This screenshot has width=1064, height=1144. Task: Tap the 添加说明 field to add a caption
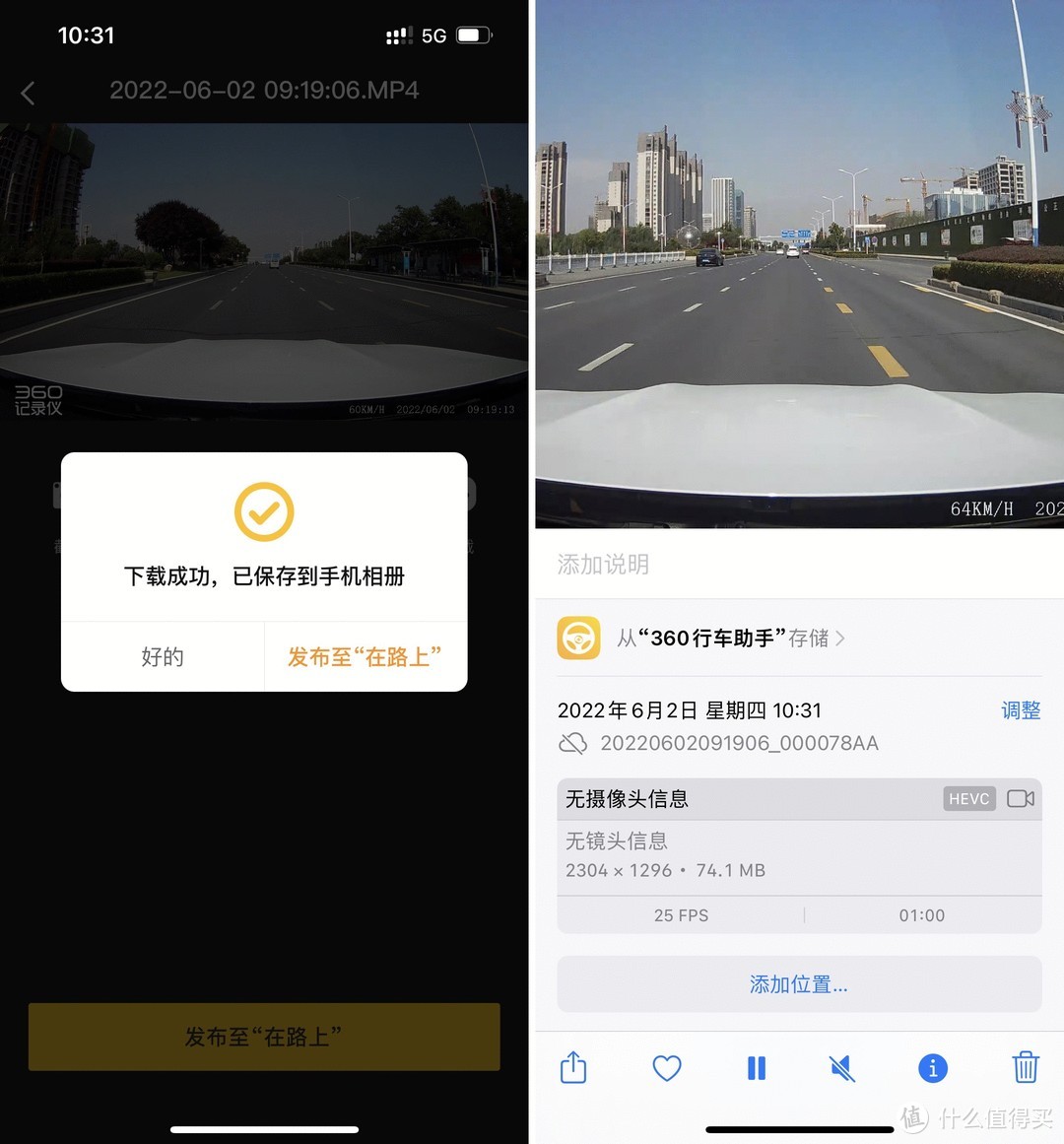(602, 565)
